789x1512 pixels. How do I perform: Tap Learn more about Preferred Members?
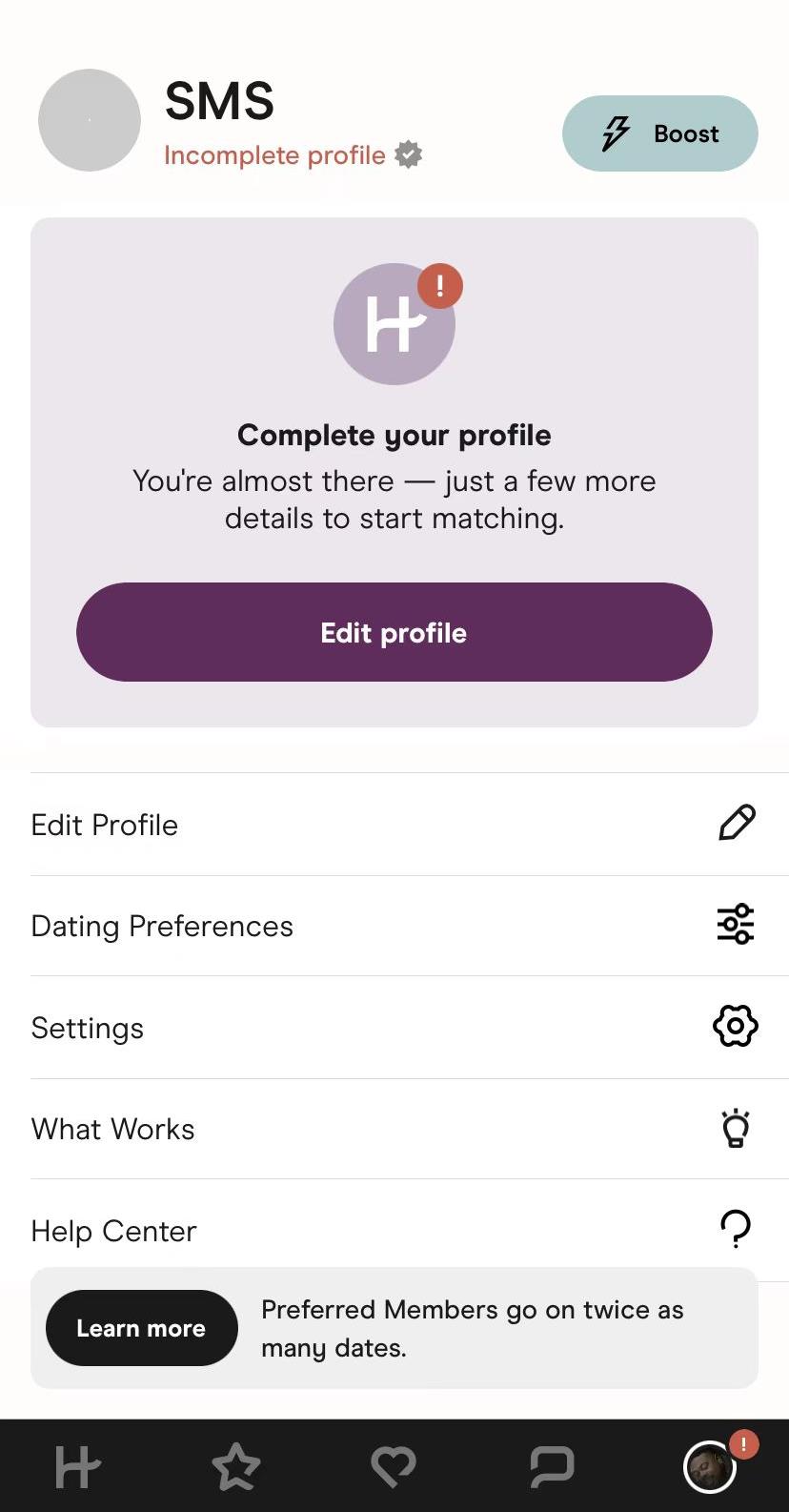pos(141,1328)
